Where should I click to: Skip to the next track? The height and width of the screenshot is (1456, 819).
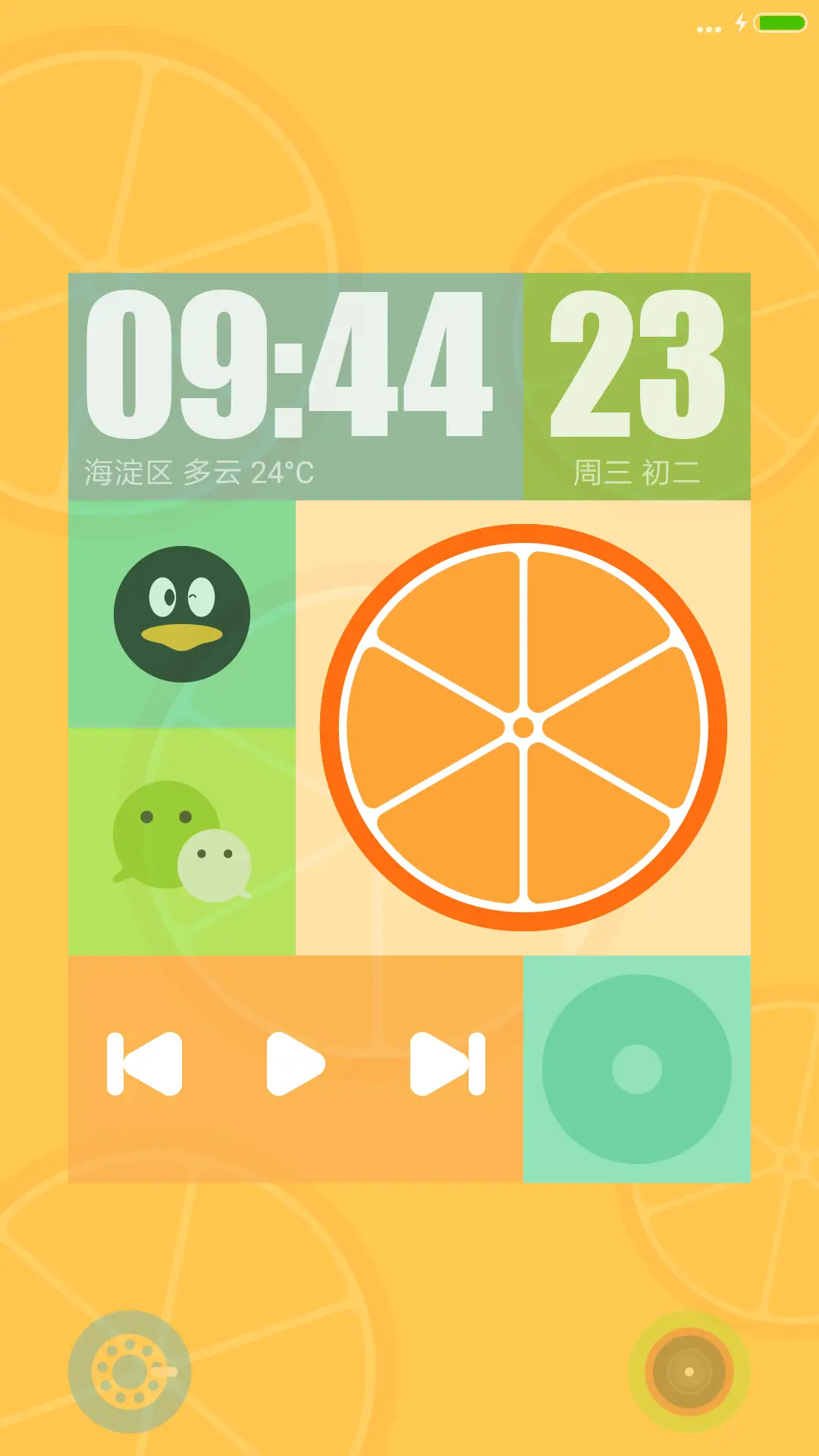(x=447, y=1064)
